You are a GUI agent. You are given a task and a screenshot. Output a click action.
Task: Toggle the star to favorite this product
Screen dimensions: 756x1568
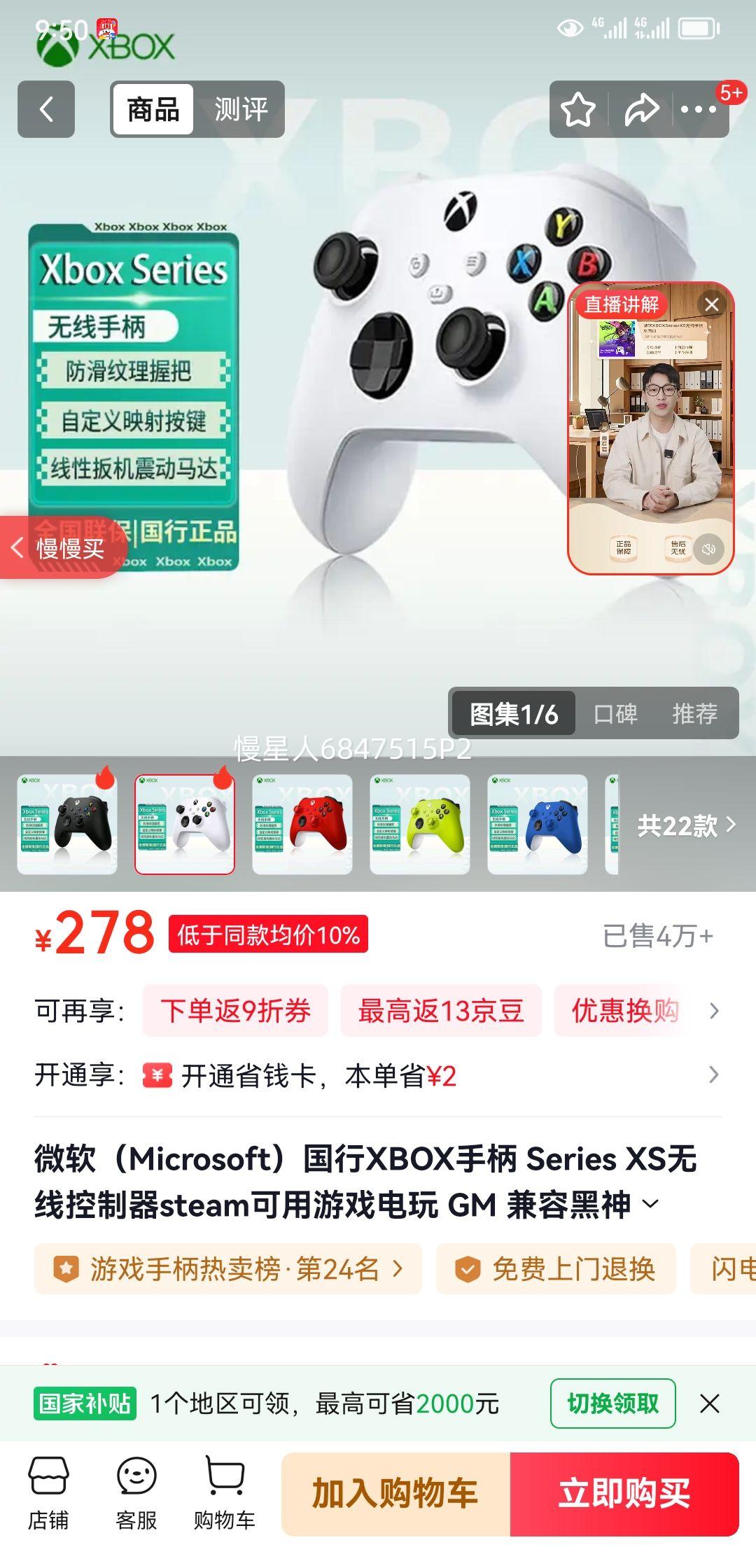pos(578,111)
